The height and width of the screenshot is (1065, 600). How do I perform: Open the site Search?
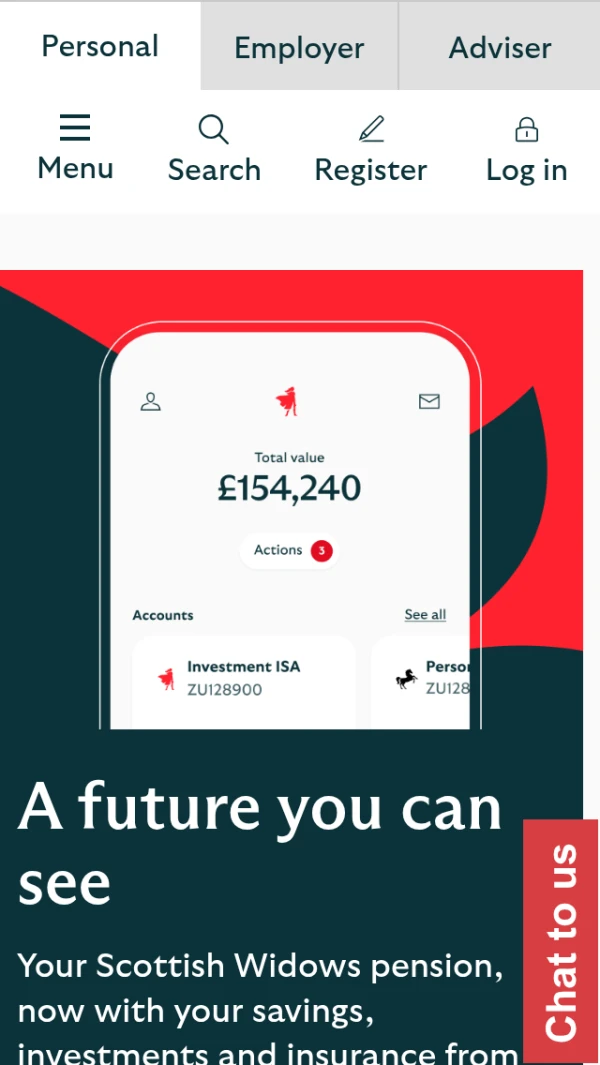[214, 150]
